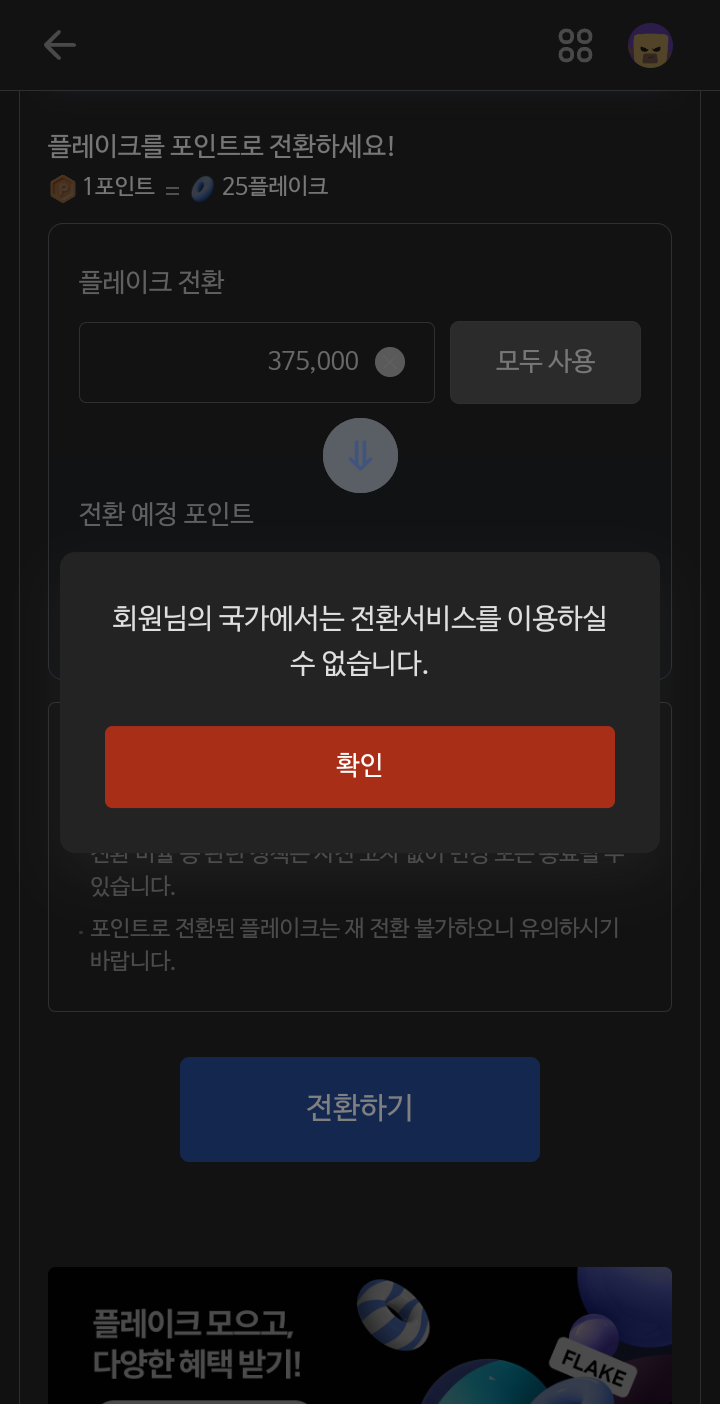Image resolution: width=720 pixels, height=1404 pixels.
Task: Tap the 전환하기 button
Action: (x=359, y=1109)
